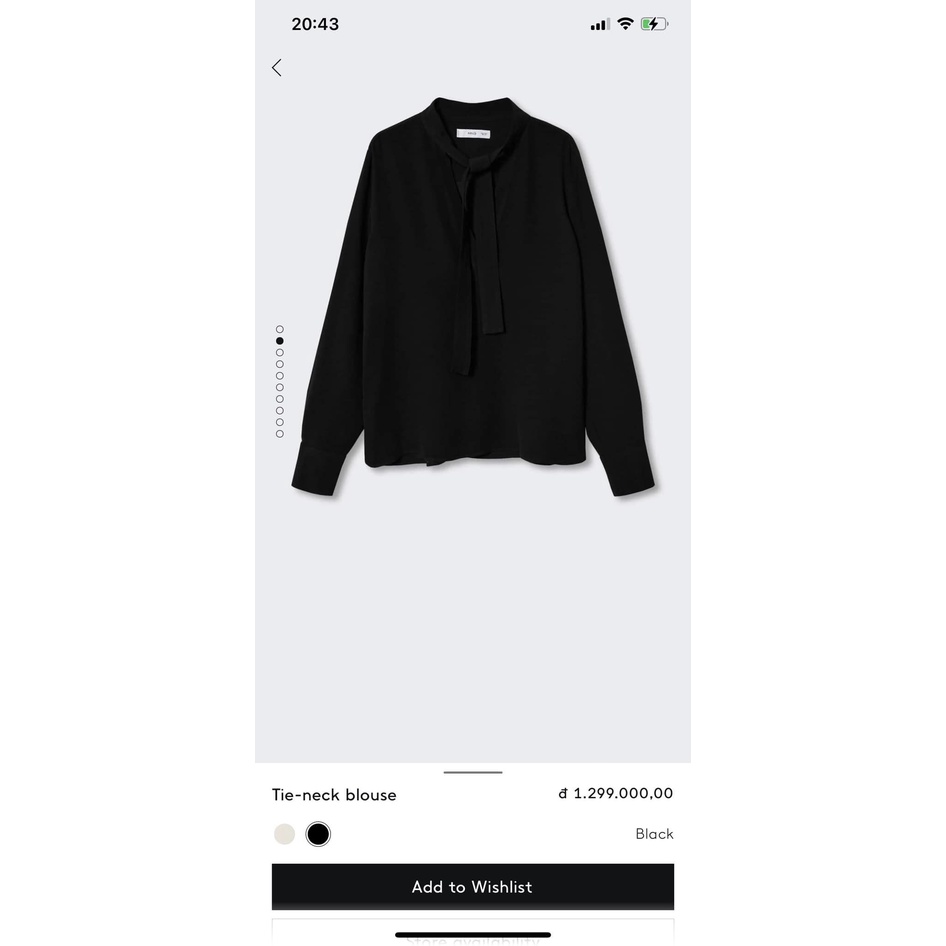Jump to the first image indicator dot

pyautogui.click(x=280, y=329)
